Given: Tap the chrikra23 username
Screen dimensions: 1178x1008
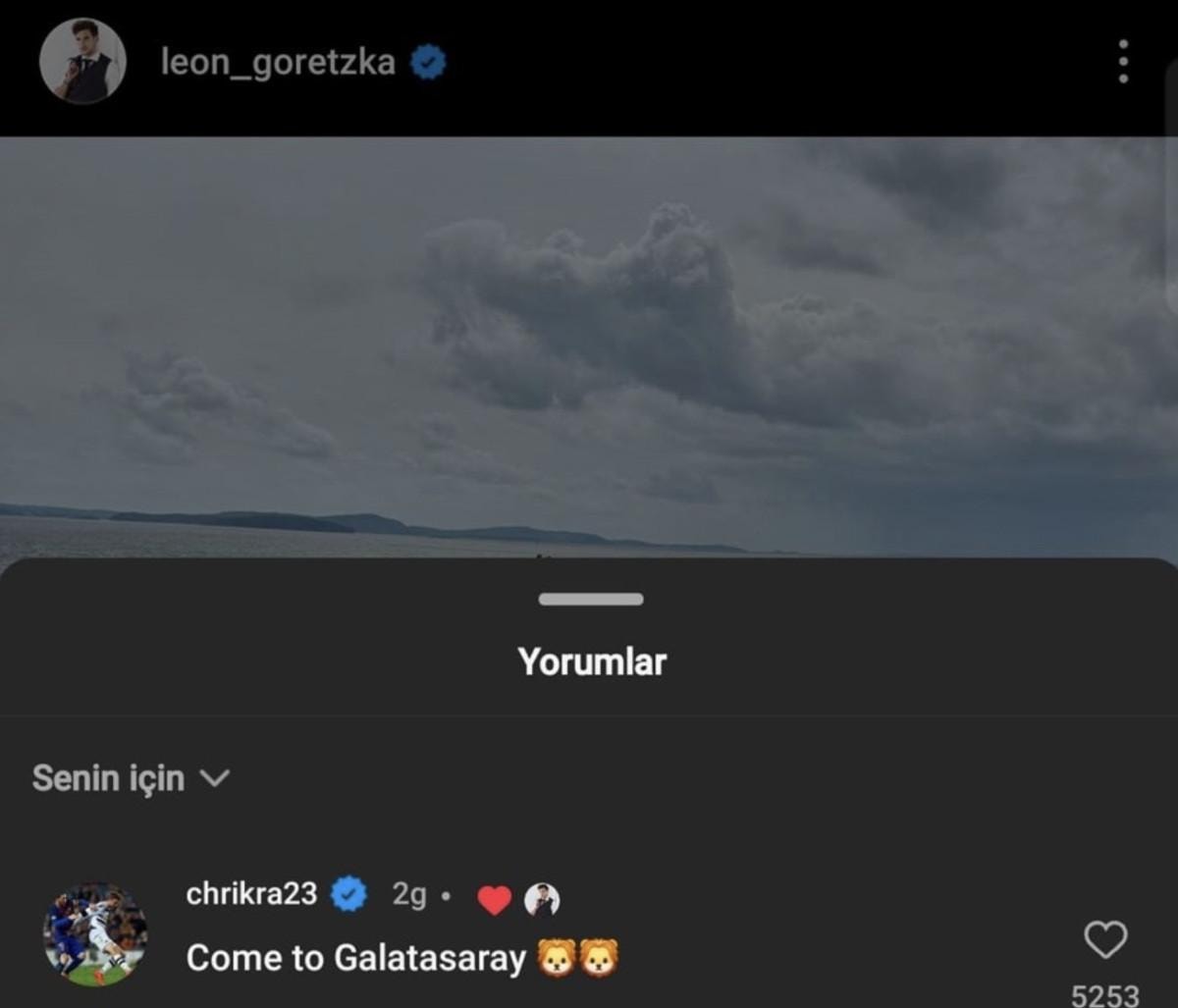Looking at the screenshot, I should 251,894.
